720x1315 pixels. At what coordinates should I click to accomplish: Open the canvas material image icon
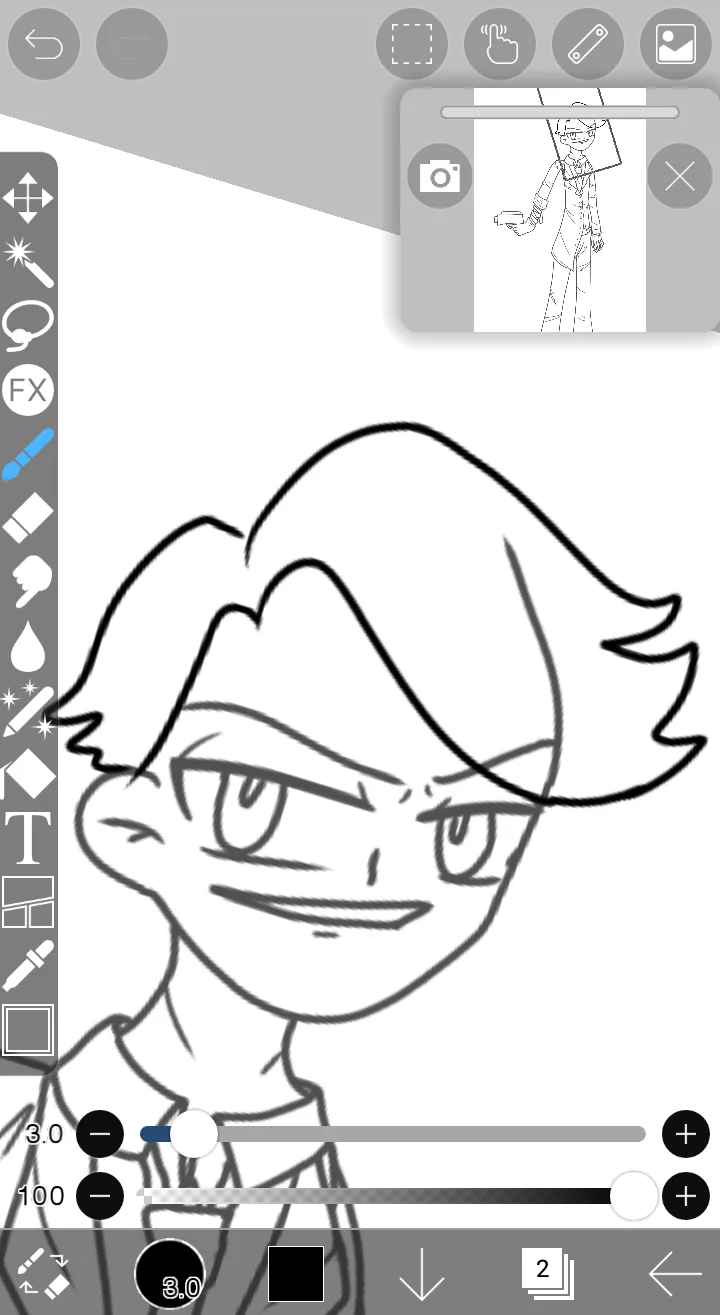coord(676,44)
